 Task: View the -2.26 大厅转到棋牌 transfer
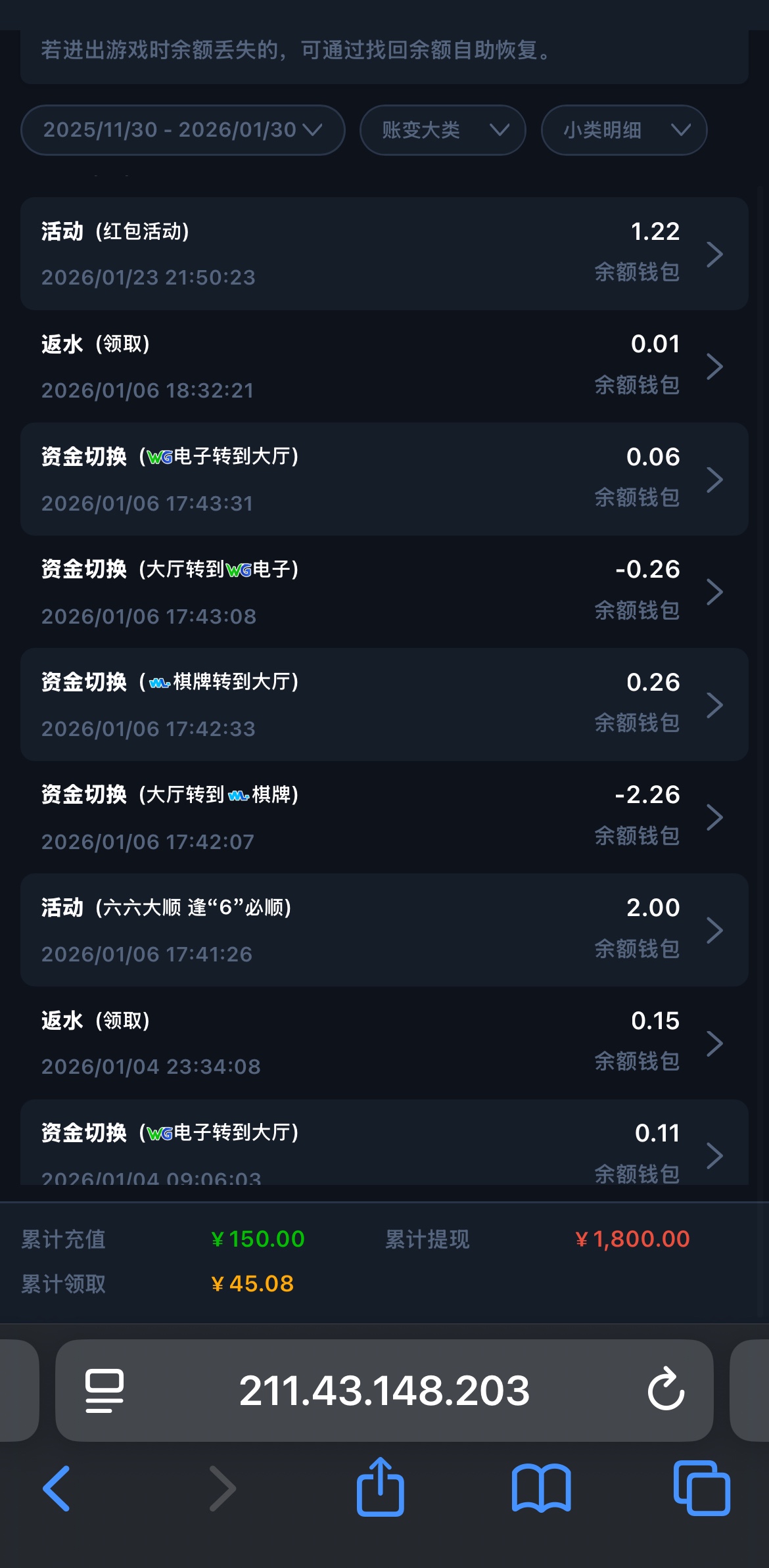384,818
